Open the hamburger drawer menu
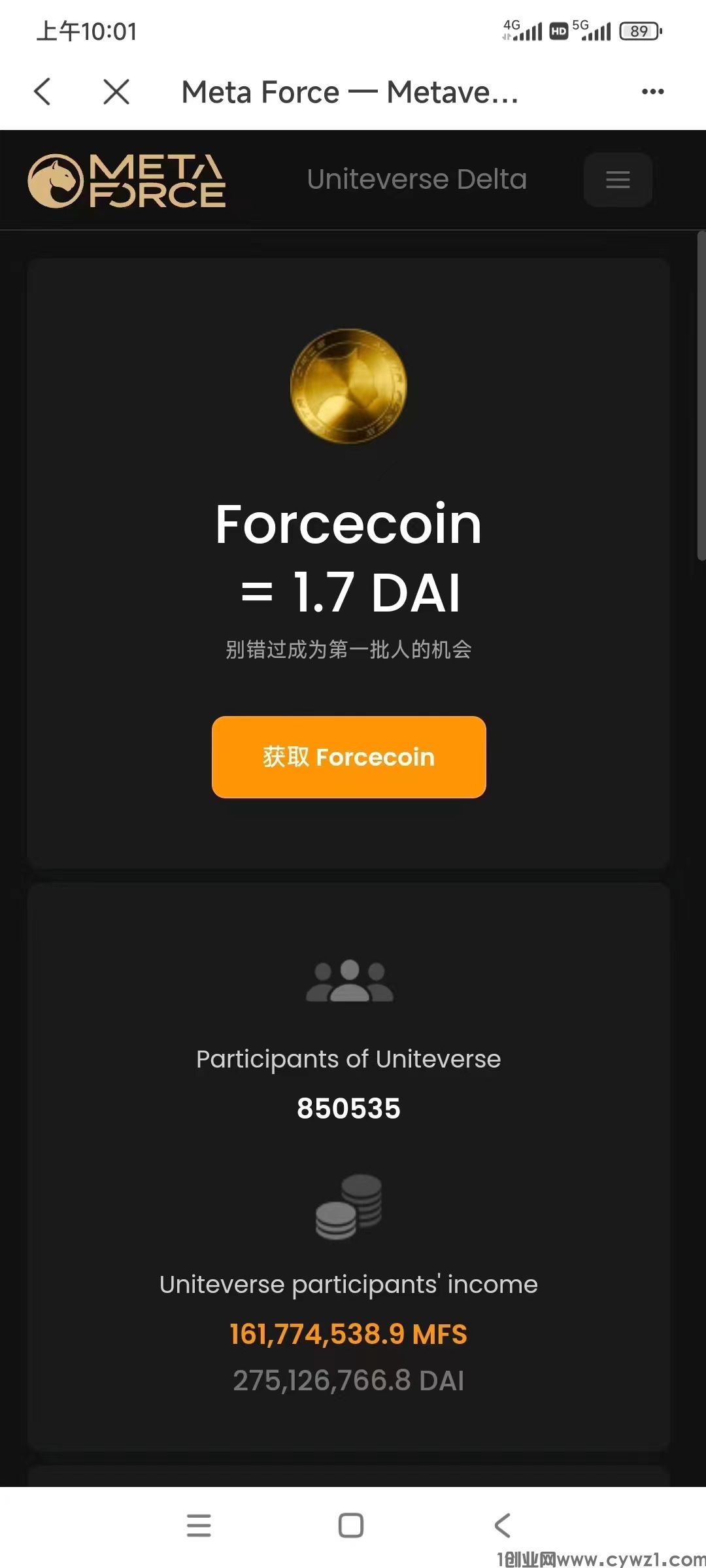This screenshot has width=706, height=1568. (618, 180)
